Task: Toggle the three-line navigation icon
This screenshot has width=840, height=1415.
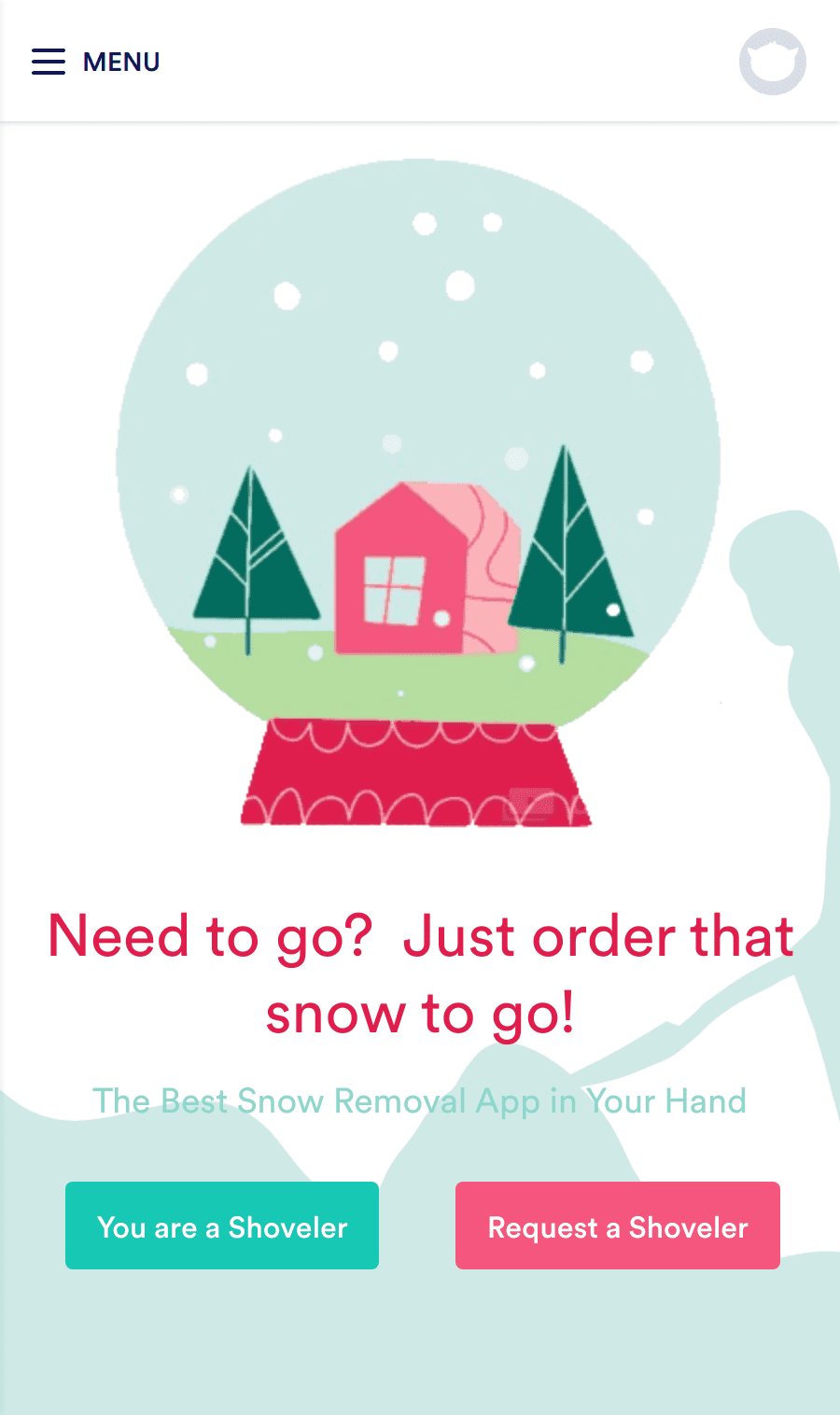Action: (48, 61)
